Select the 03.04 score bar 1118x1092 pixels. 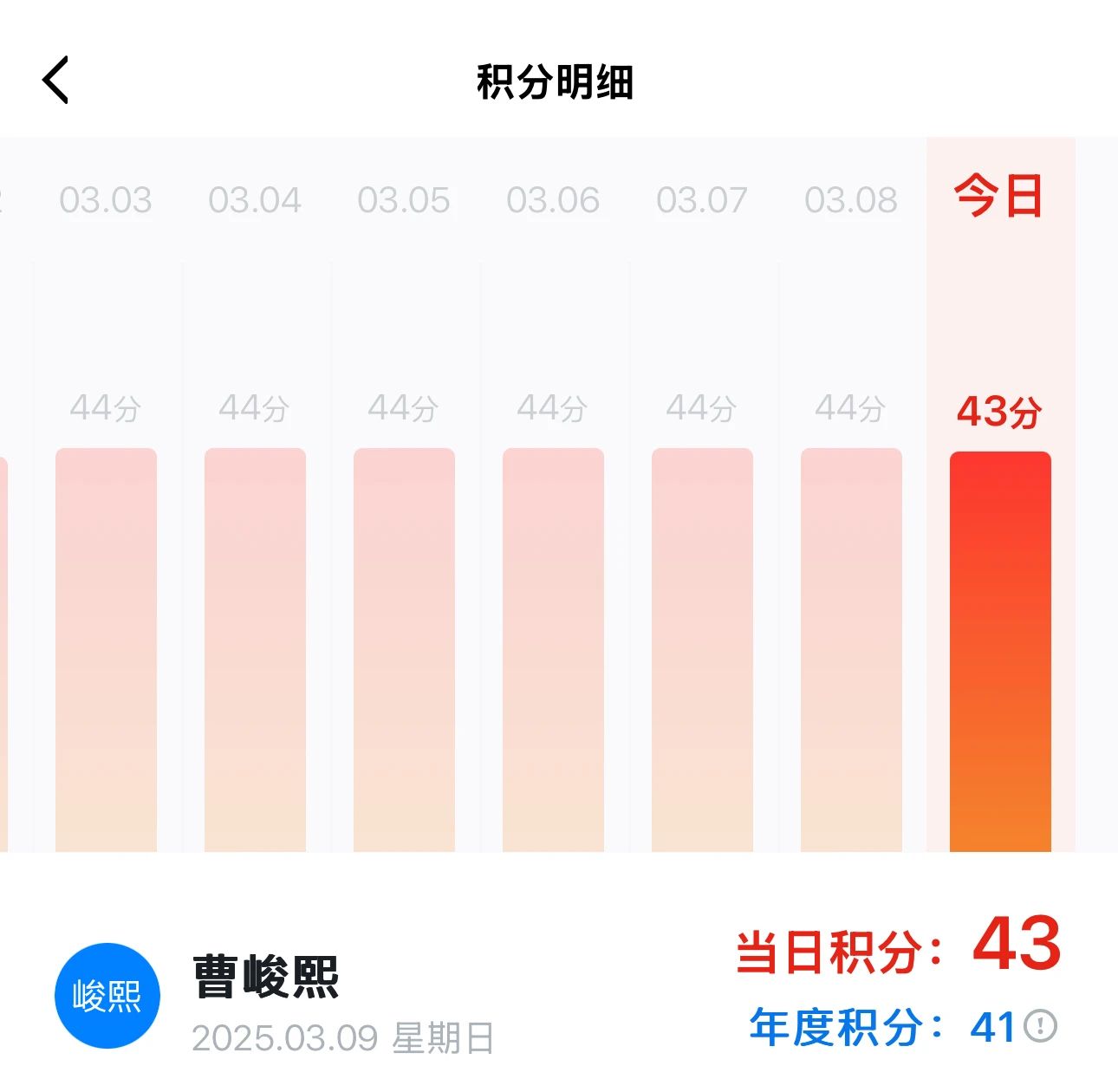pyautogui.click(x=255, y=650)
